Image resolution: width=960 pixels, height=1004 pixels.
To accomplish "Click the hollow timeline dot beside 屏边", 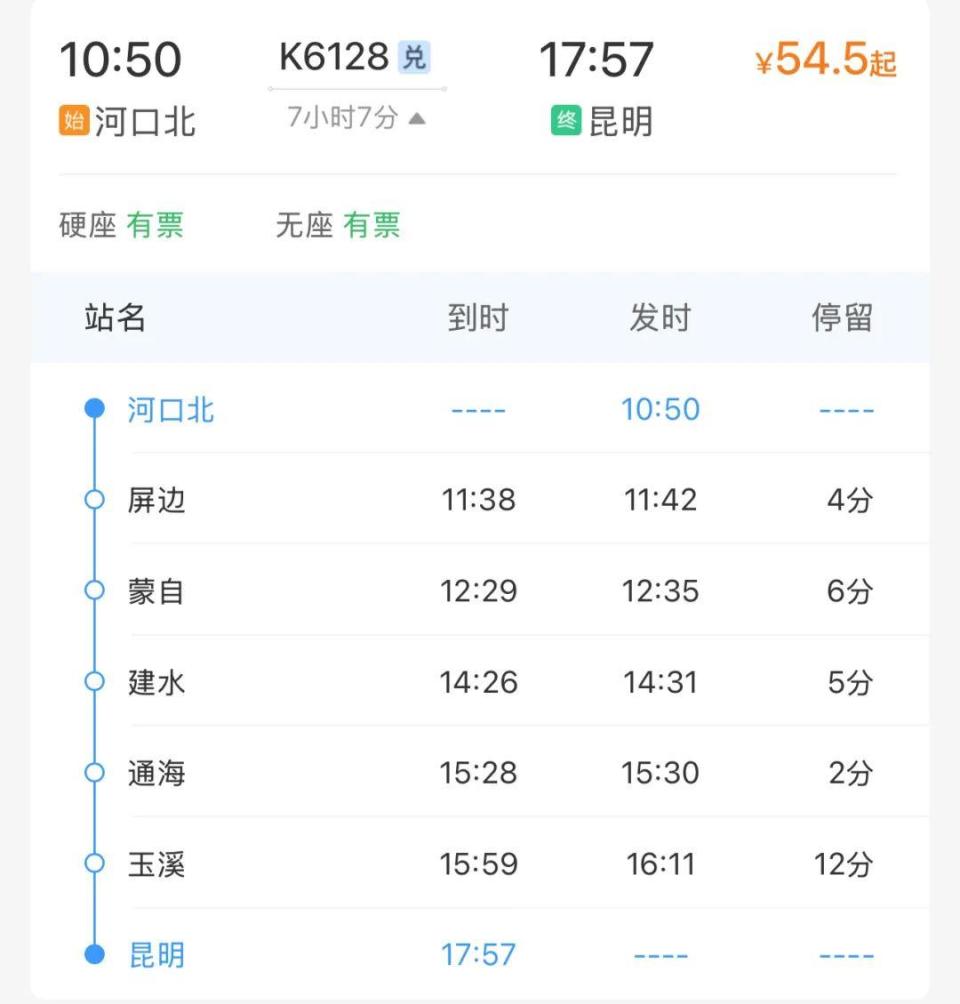I will pos(95,499).
